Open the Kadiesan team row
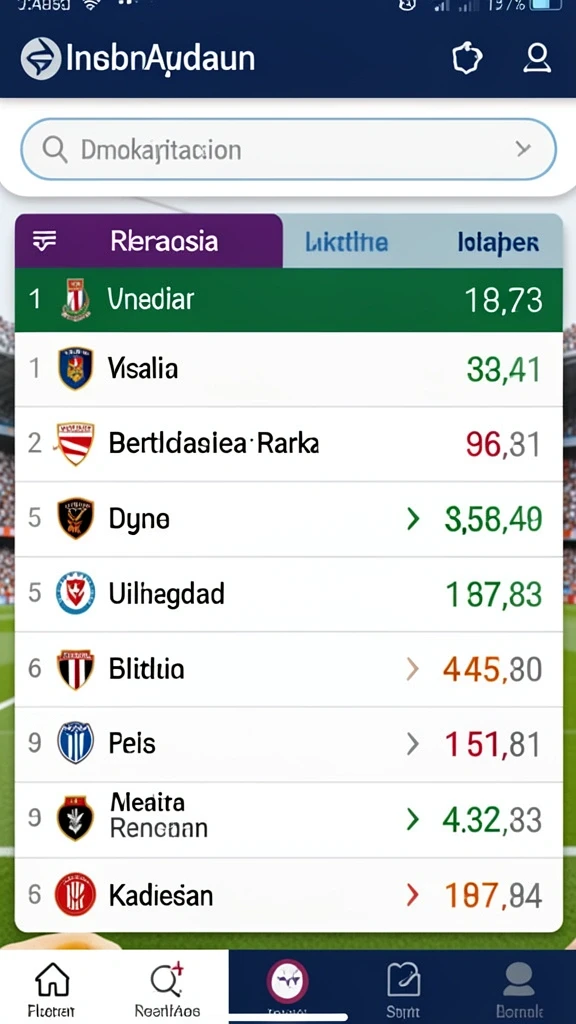Image resolution: width=576 pixels, height=1024 pixels. (x=288, y=895)
